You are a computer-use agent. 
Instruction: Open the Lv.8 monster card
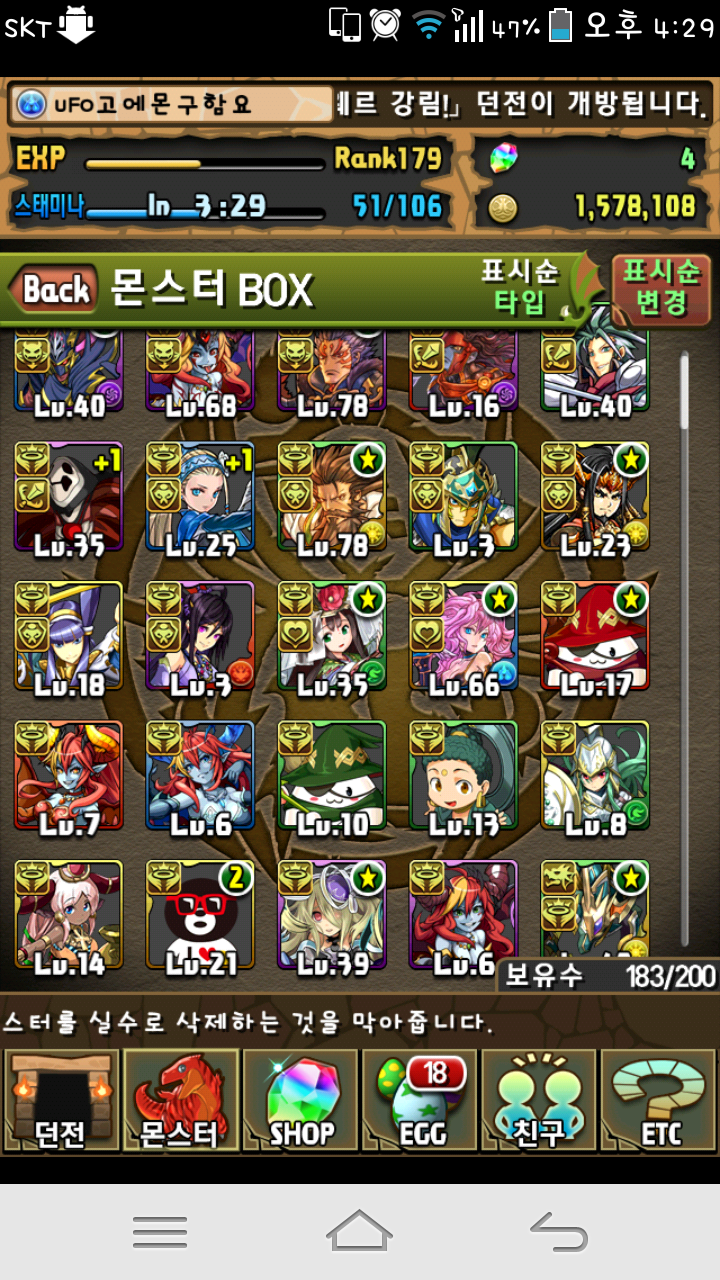pos(595,776)
